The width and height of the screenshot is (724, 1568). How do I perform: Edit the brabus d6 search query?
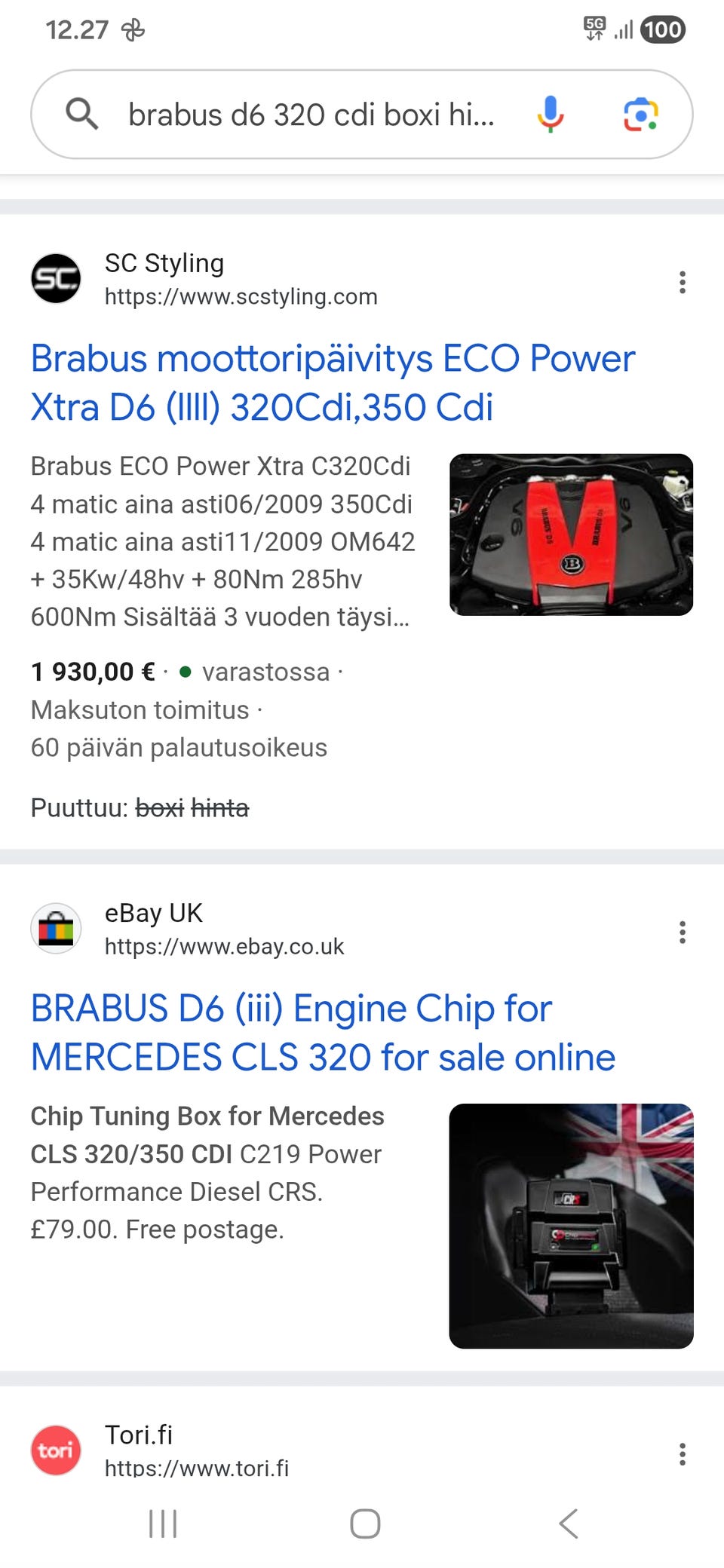click(x=309, y=115)
